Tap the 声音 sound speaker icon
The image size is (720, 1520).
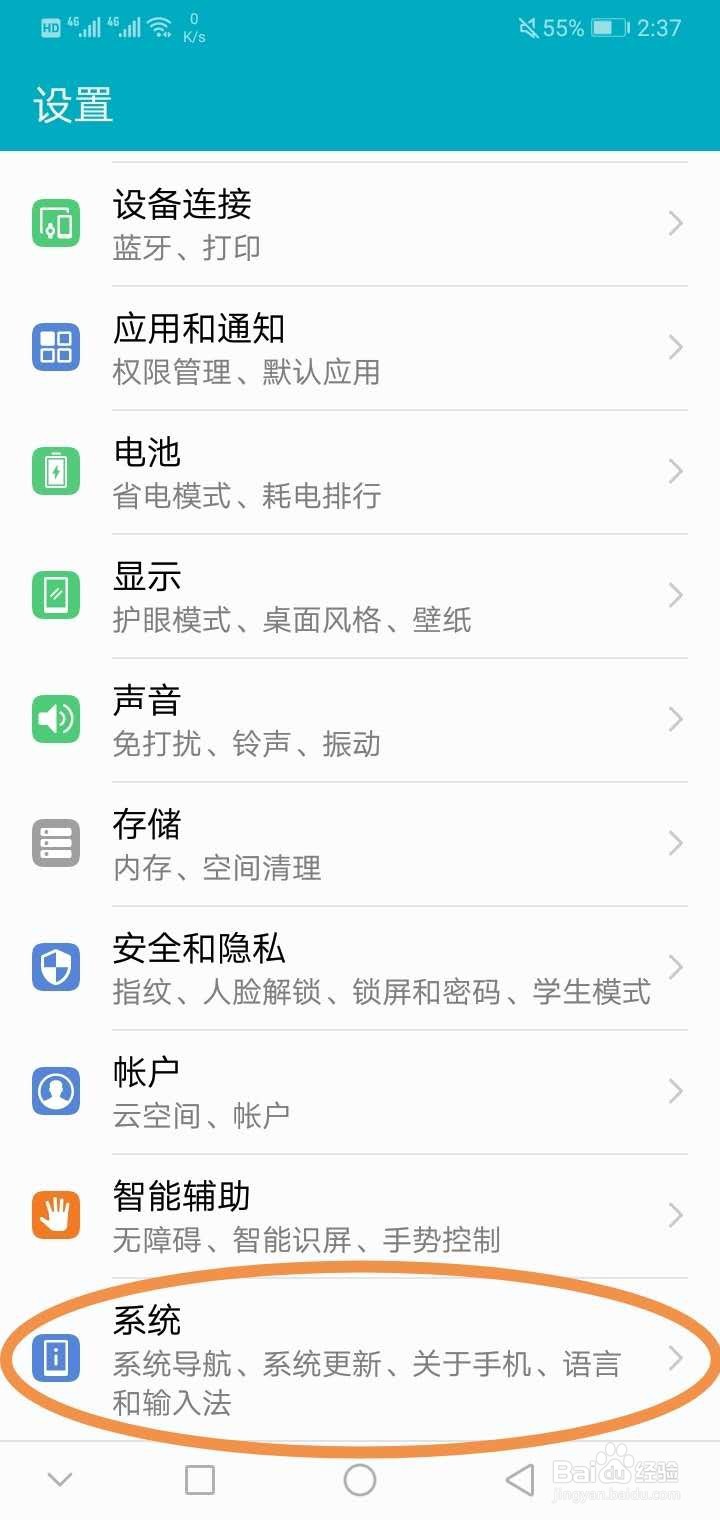coord(56,719)
